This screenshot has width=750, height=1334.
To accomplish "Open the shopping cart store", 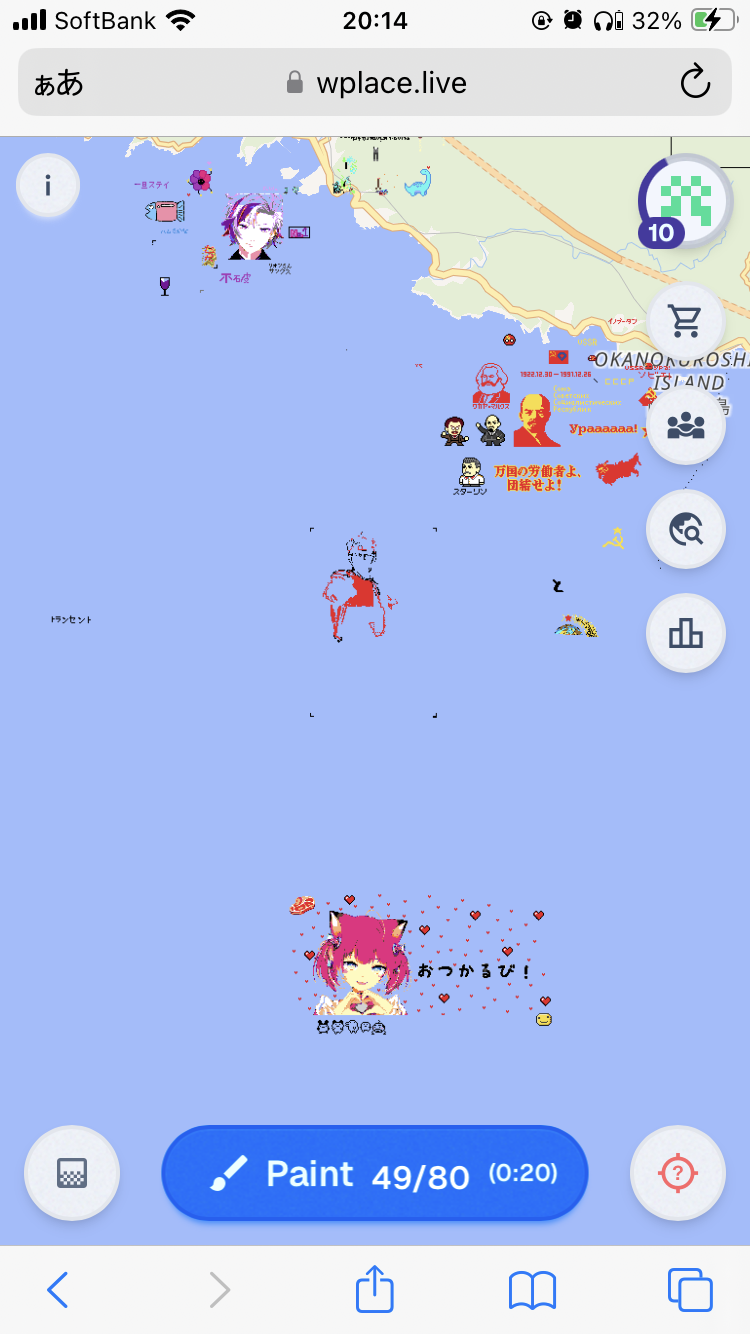I will pyautogui.click(x=686, y=322).
